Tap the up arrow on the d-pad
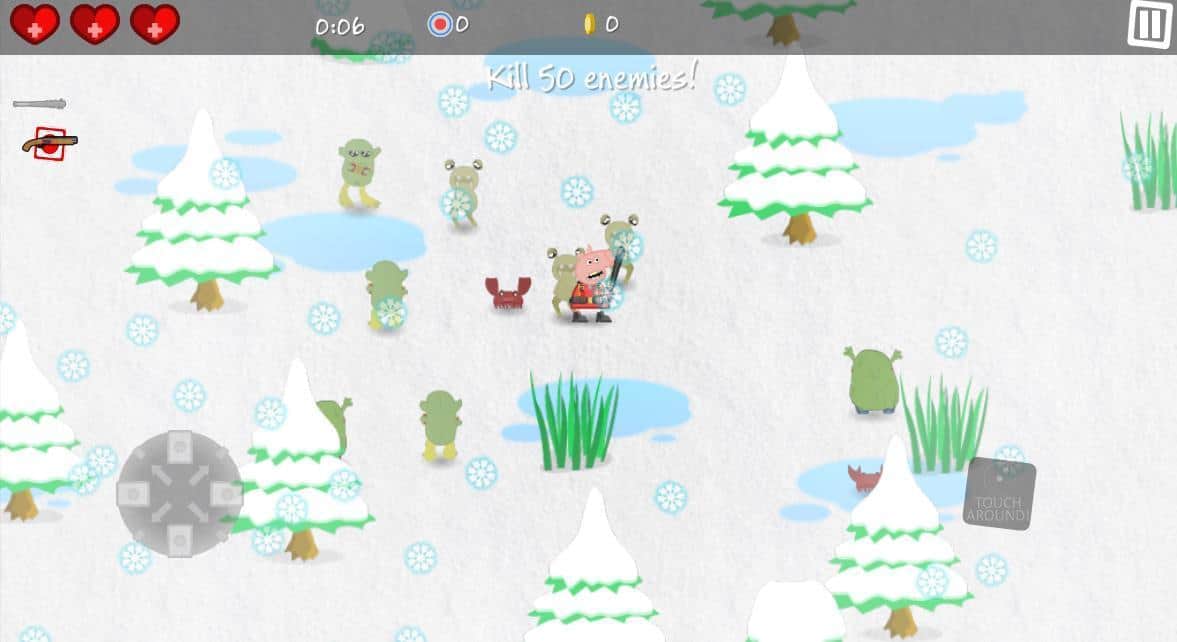 (x=180, y=446)
